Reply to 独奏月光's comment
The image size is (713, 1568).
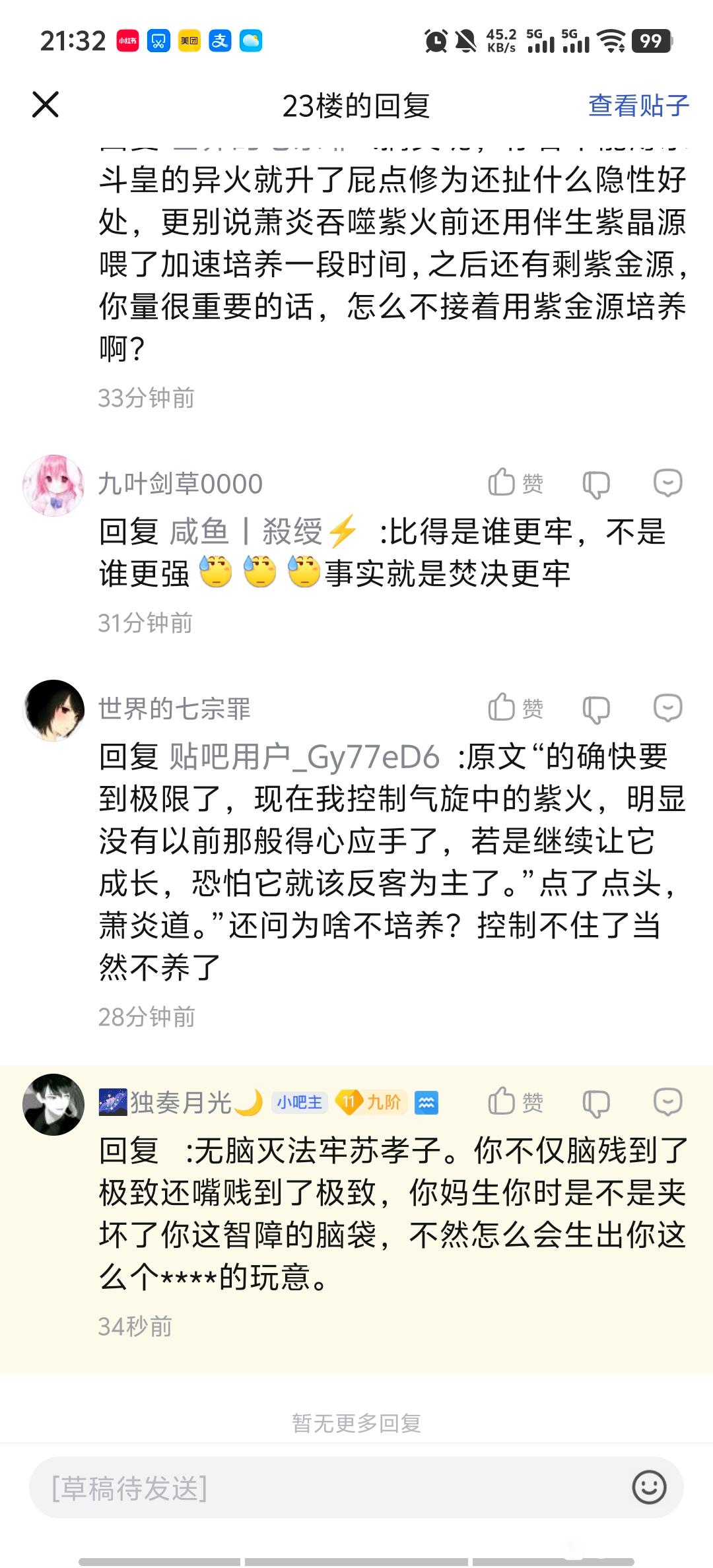(x=667, y=1102)
